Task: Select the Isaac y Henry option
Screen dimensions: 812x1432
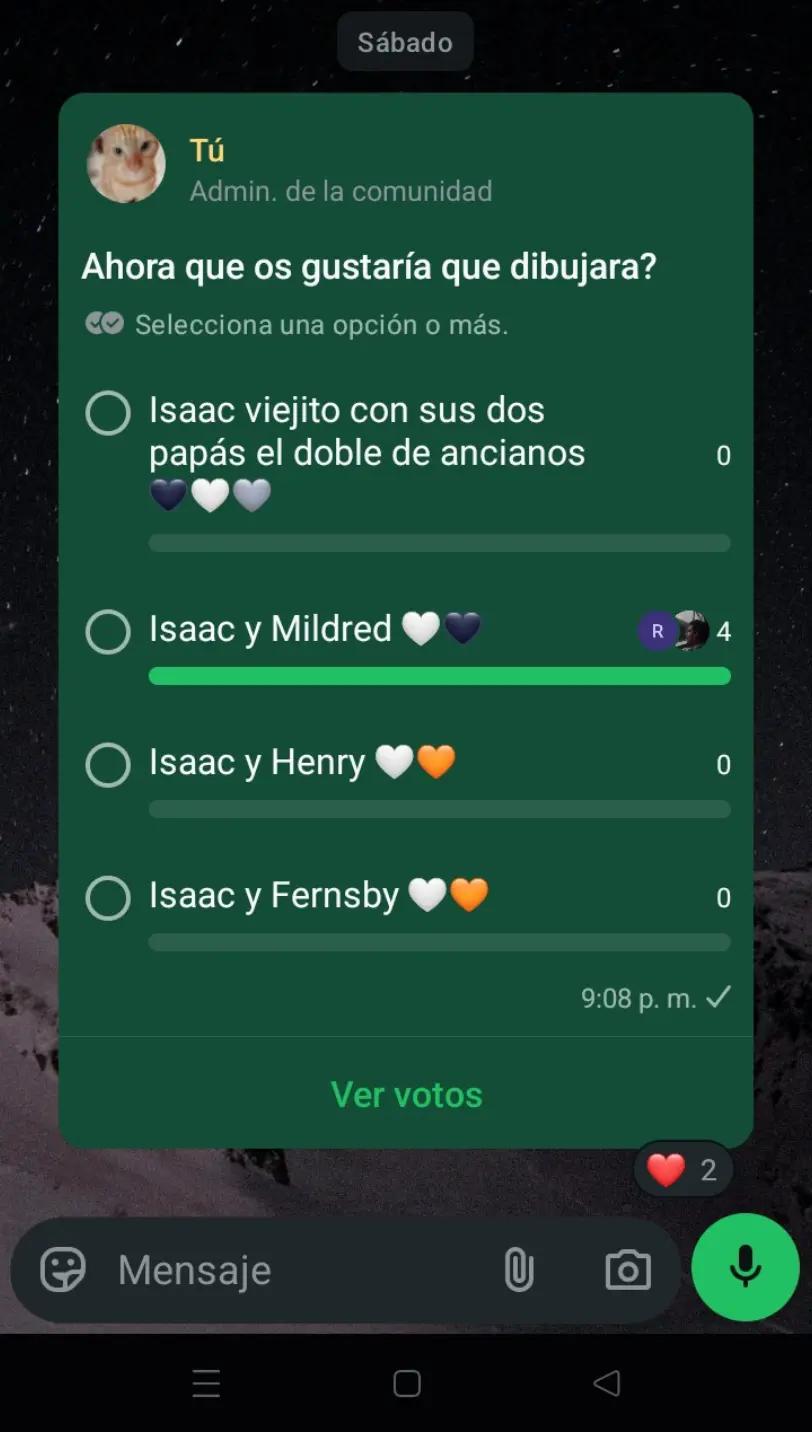Action: (x=108, y=765)
